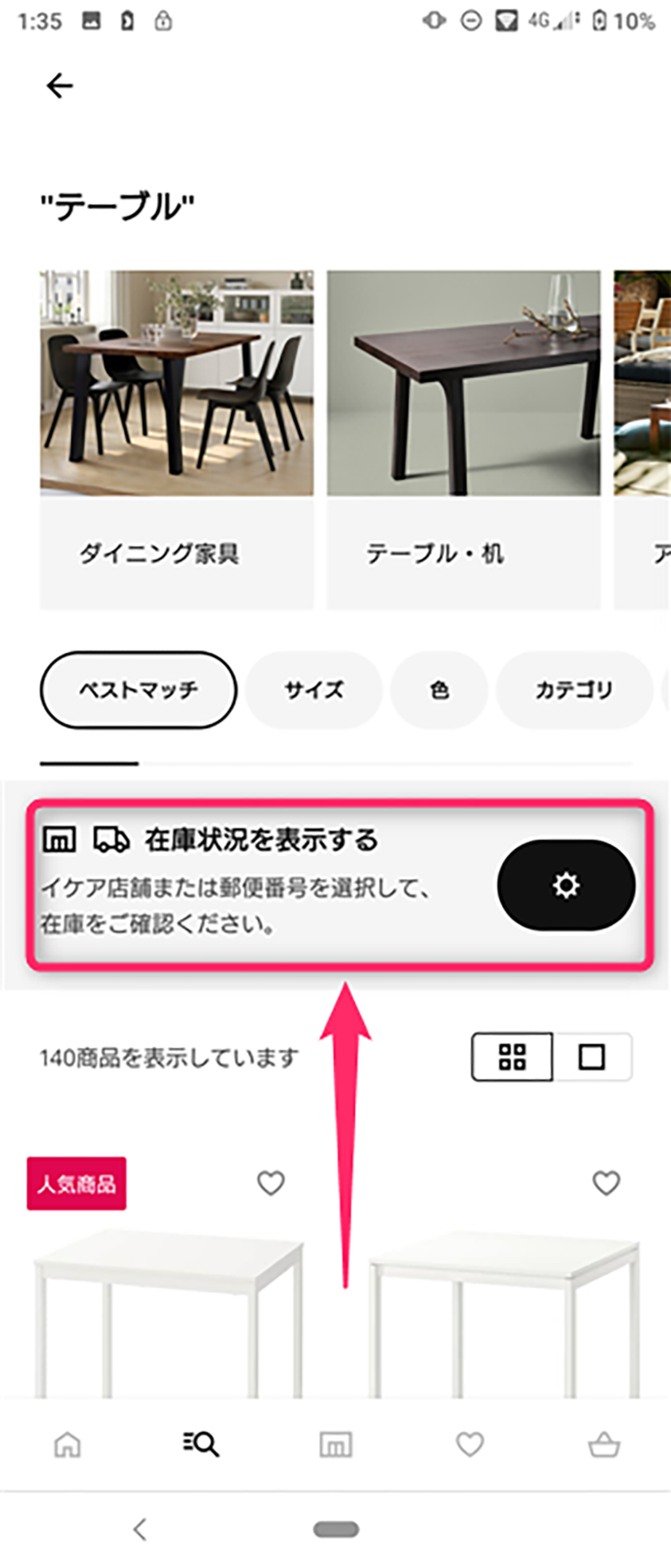The width and height of the screenshot is (671, 1568).
Task: Open the shopping basket tab
Action: tap(604, 1444)
